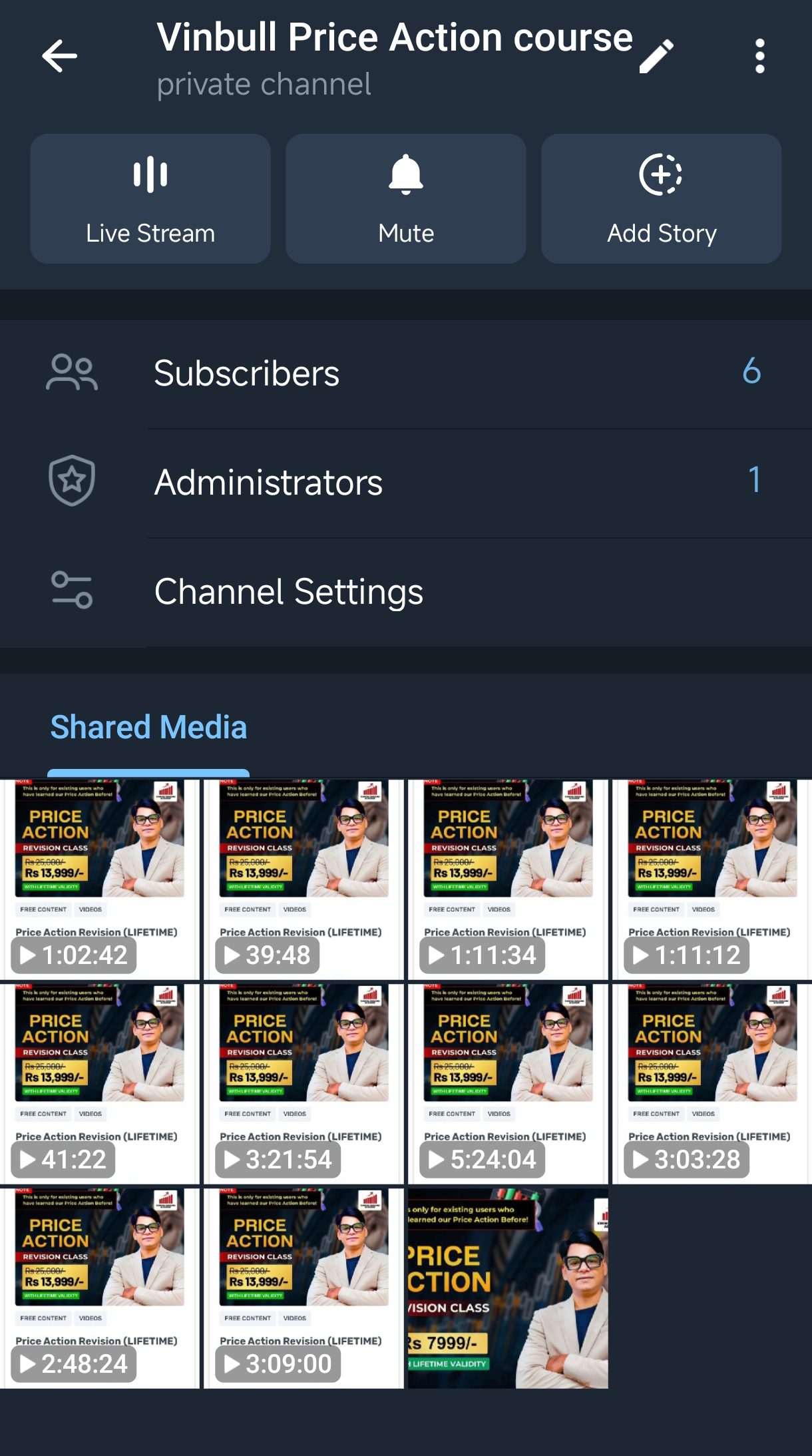812x1456 pixels.
Task: Go back using the arrow icon
Action: pos(60,56)
